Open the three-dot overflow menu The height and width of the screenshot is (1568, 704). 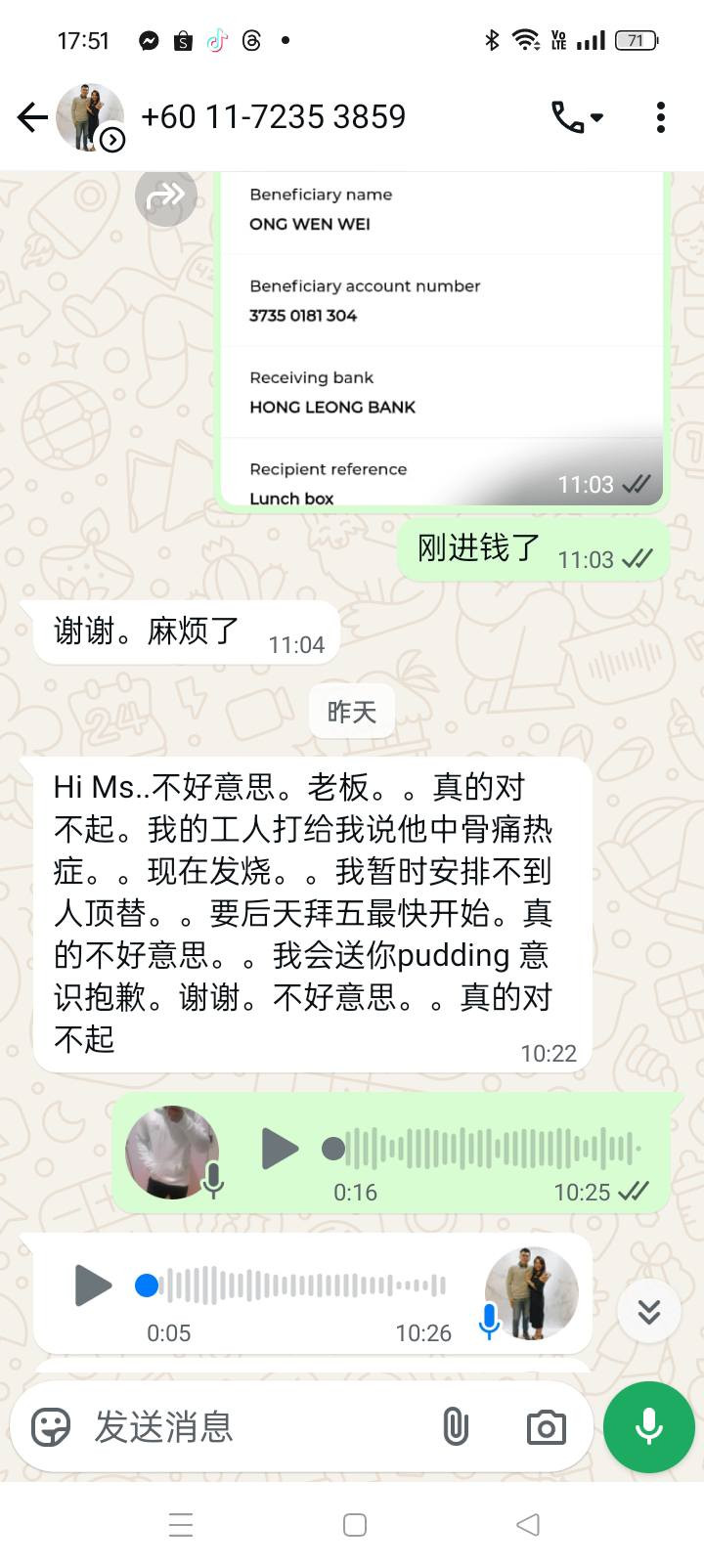(661, 117)
